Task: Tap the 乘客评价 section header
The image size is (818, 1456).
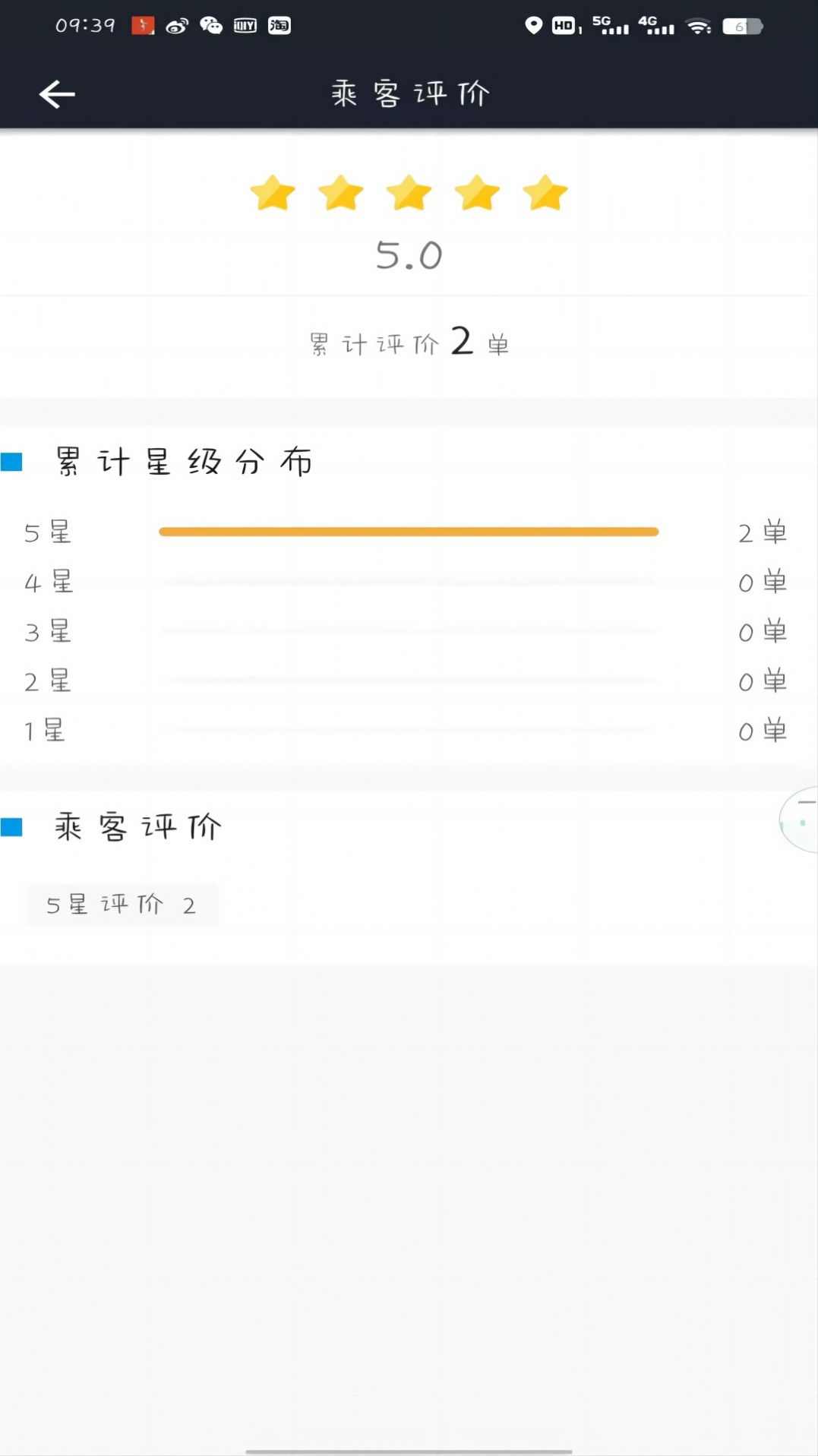Action: (137, 826)
